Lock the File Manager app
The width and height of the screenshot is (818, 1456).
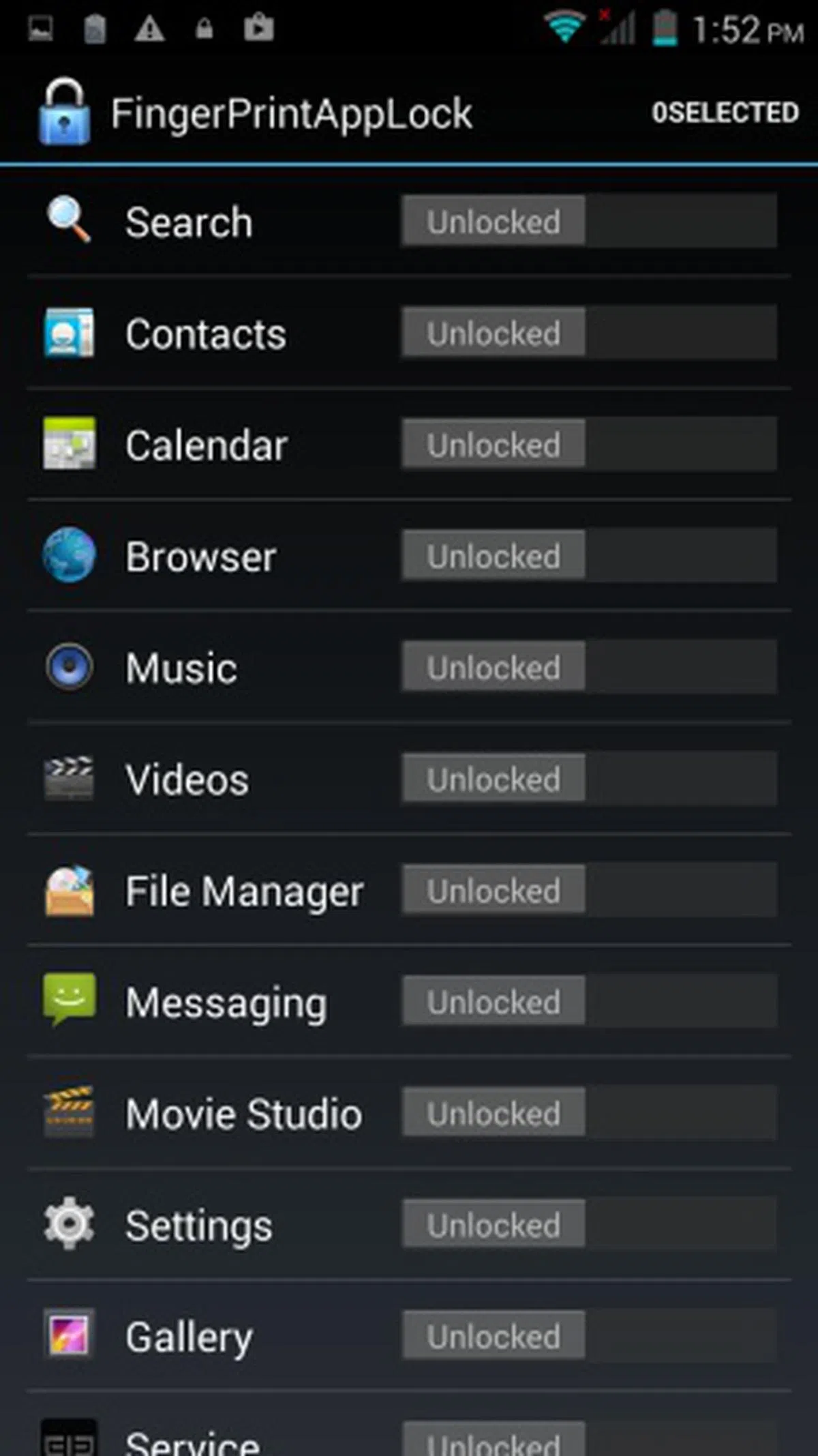pyautogui.click(x=589, y=890)
